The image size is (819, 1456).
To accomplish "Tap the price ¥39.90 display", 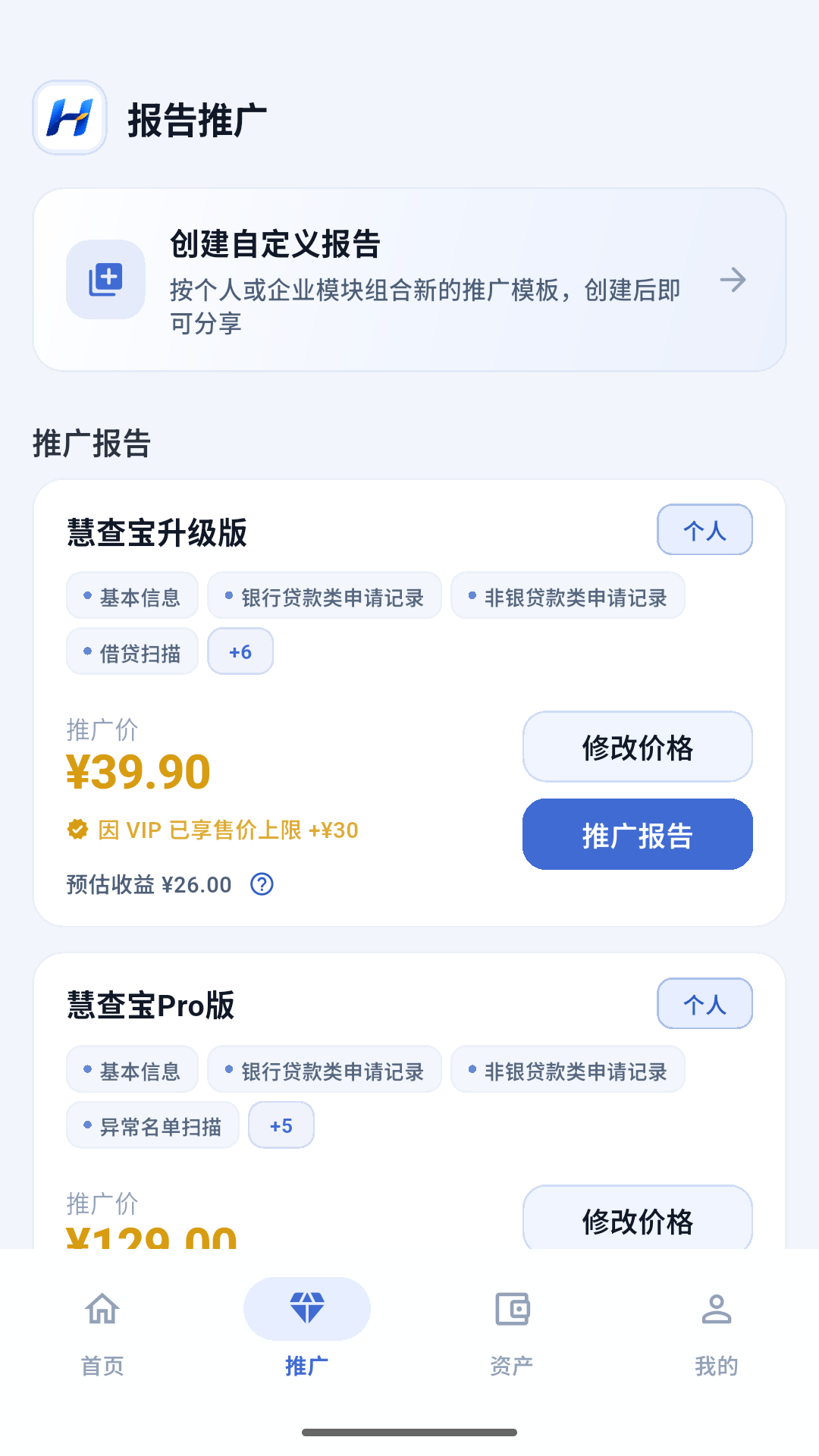I will [x=136, y=770].
